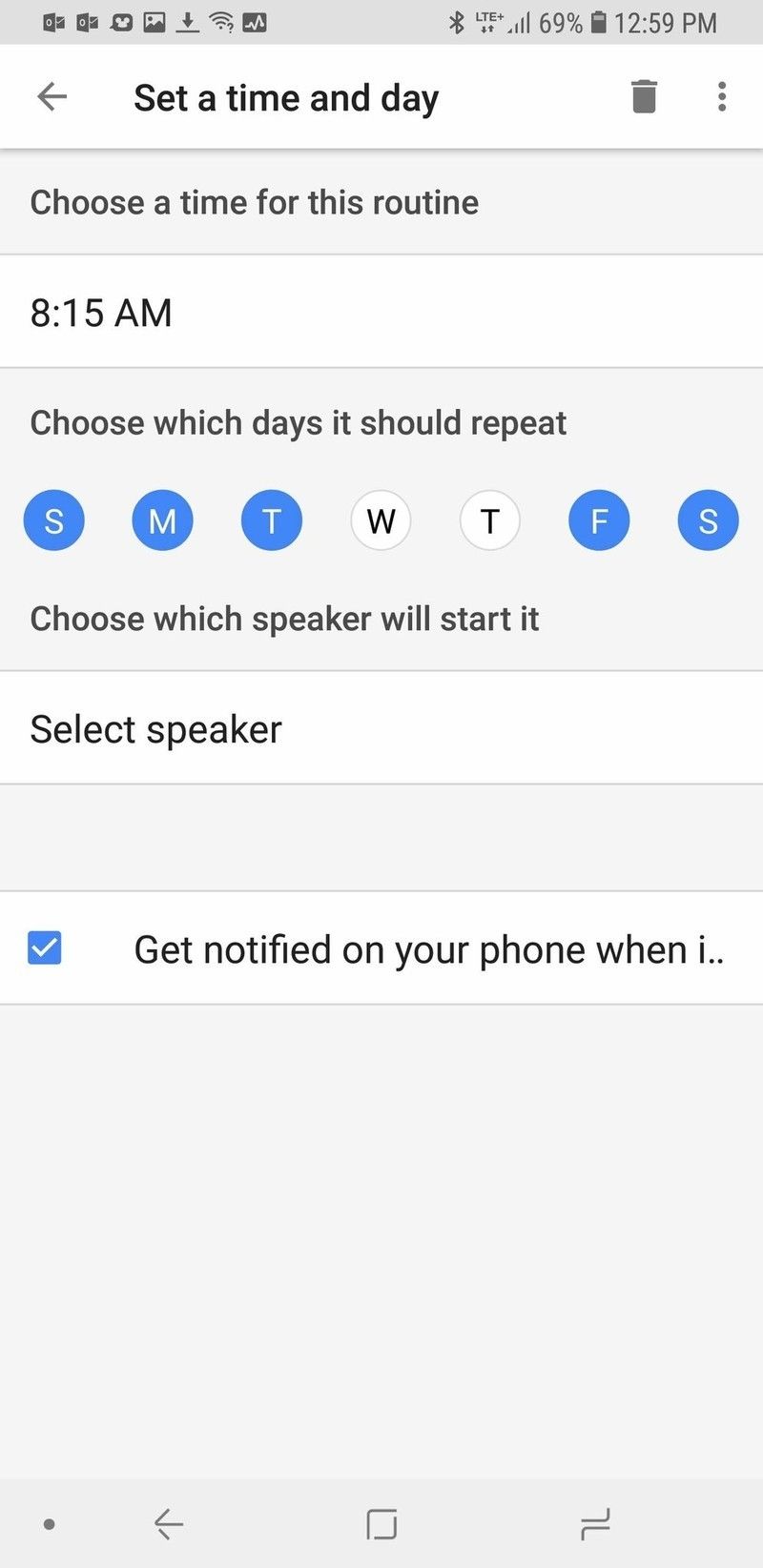763x1568 pixels.
Task: Tap the back arrow in the top bar
Action: click(x=52, y=96)
